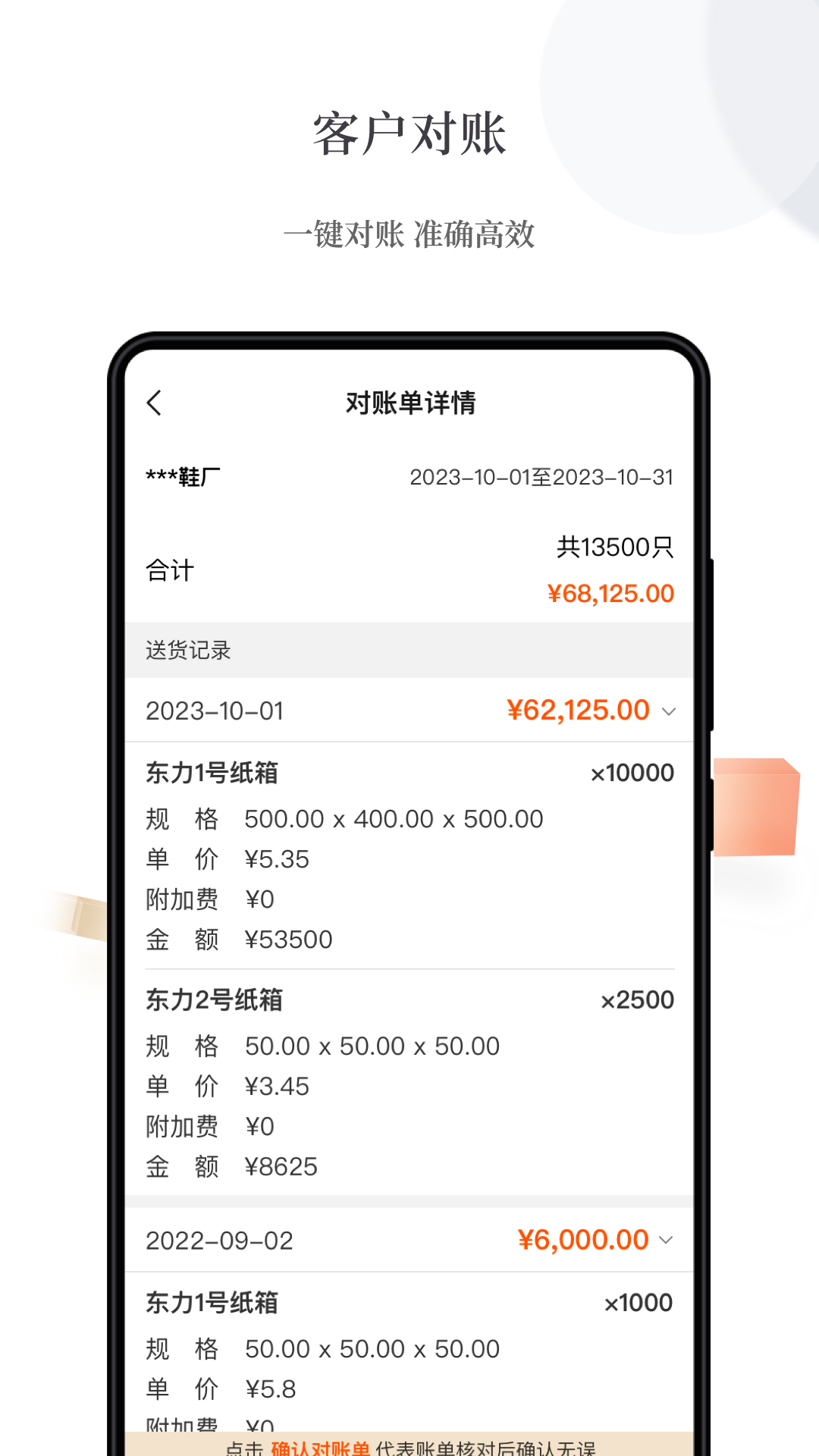The height and width of the screenshot is (1456, 819).
Task: Tap the total amount ¥68,125.00
Action: 611,593
